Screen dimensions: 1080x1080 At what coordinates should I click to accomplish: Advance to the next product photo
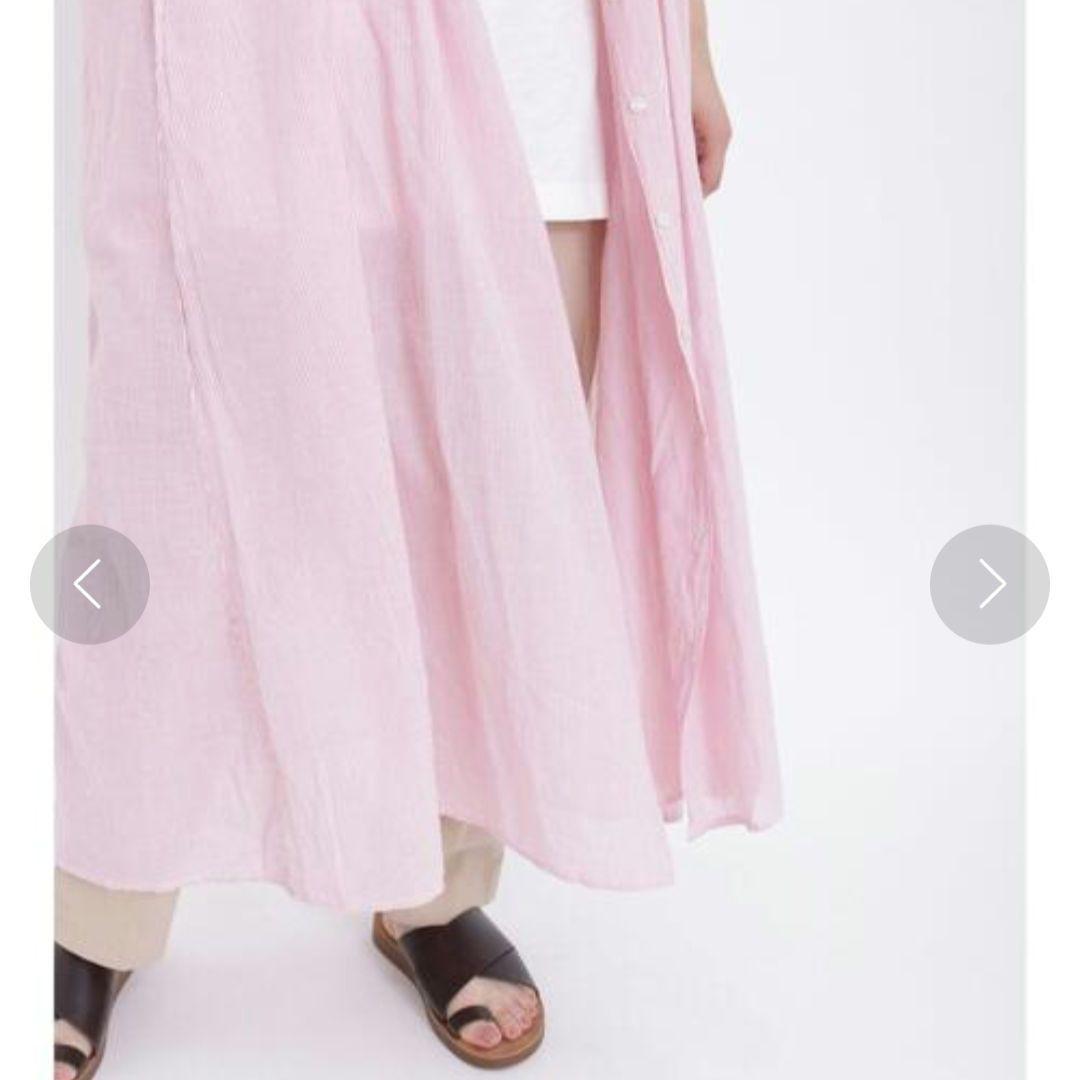pyautogui.click(x=990, y=584)
